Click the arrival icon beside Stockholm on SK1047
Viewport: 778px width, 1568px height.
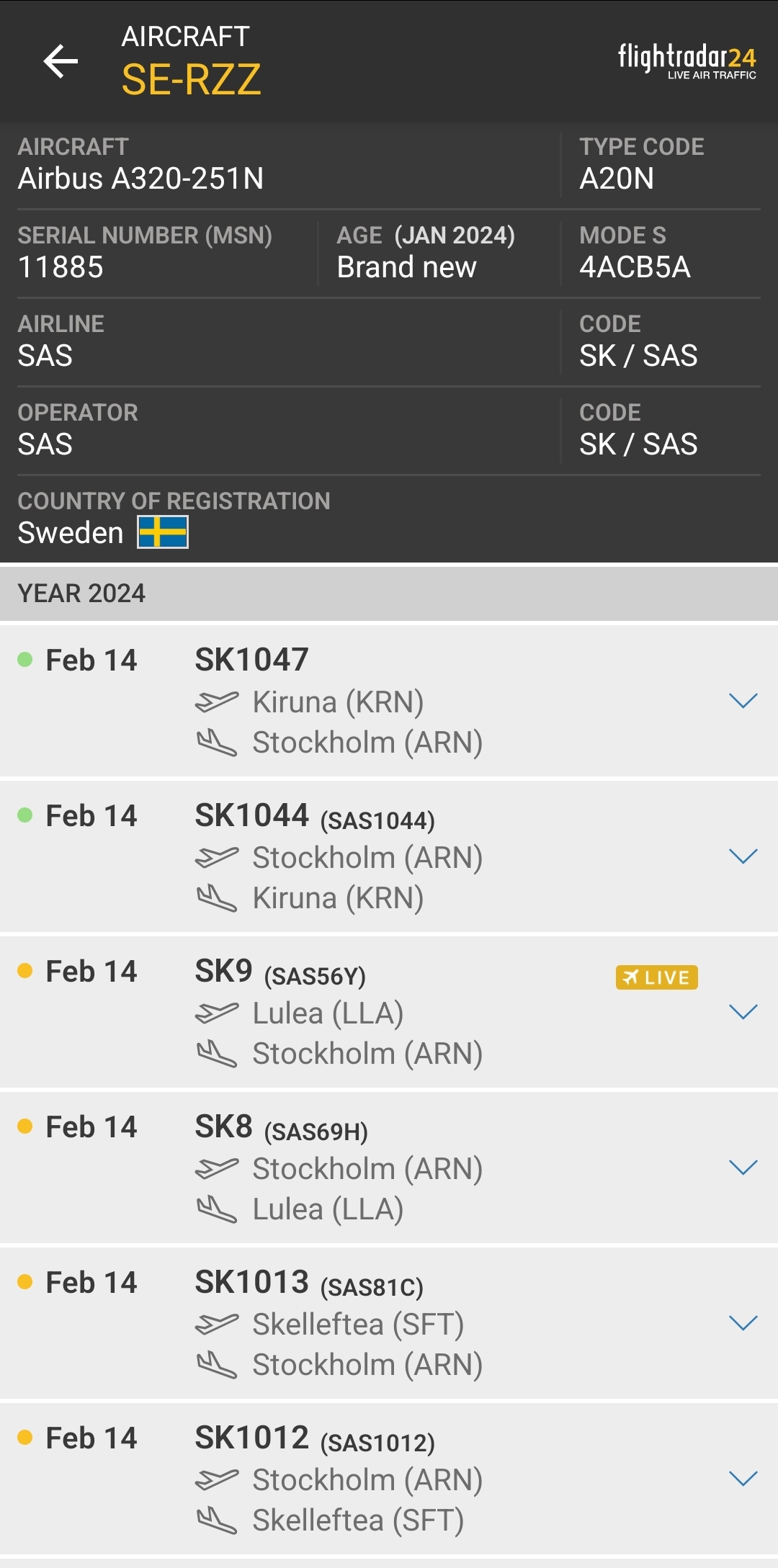click(215, 741)
